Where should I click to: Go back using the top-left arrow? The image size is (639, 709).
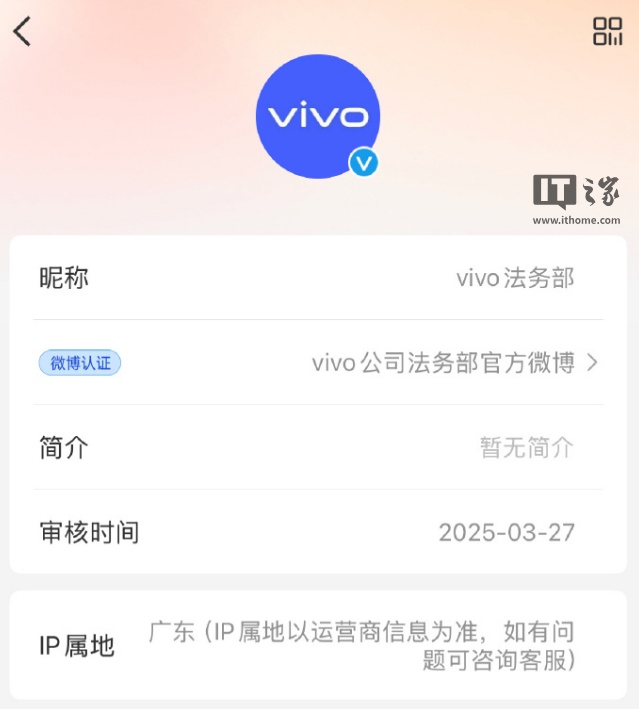click(x=22, y=31)
